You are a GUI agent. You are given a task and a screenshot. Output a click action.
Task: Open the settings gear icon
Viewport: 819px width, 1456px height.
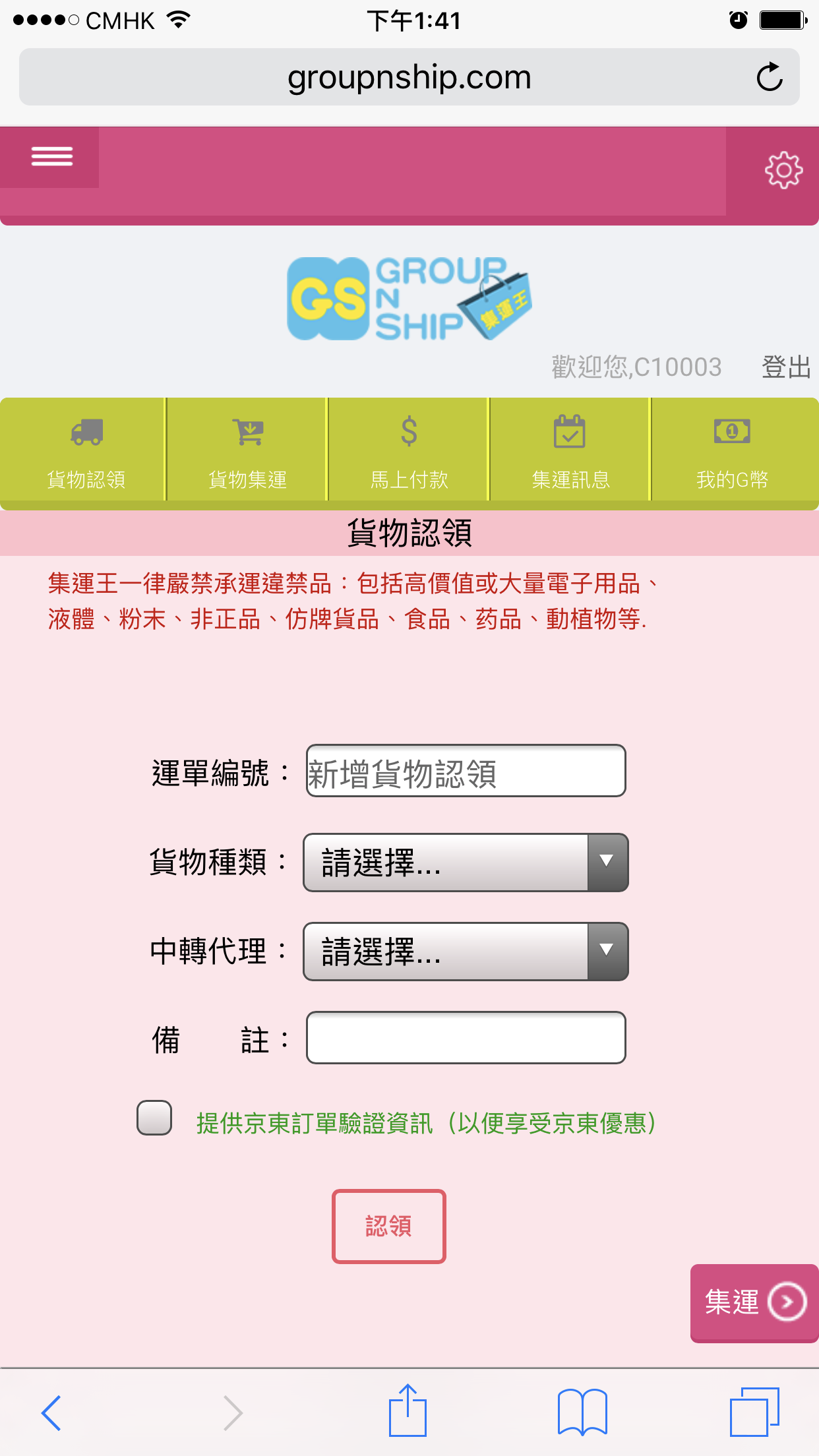pos(783,171)
